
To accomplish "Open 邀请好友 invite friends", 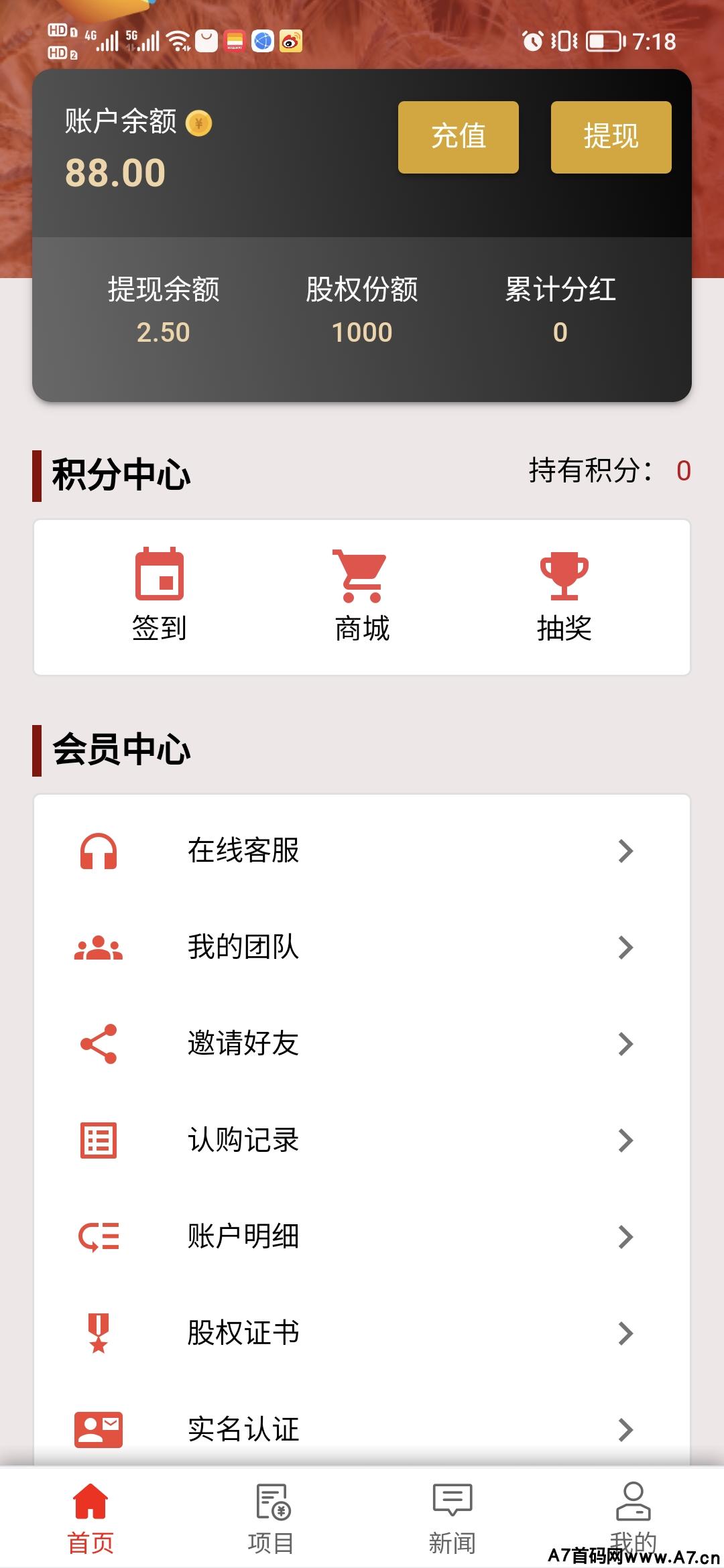I will coord(362,1044).
